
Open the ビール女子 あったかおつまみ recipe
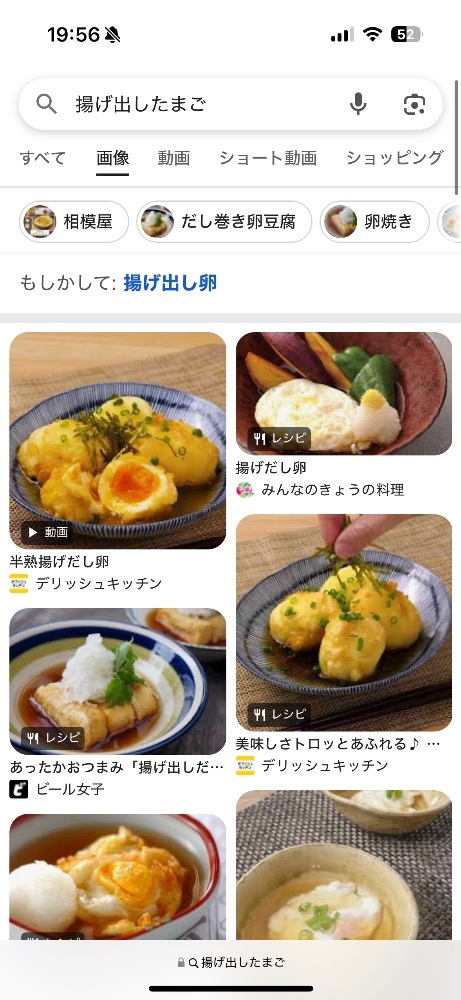pos(117,704)
